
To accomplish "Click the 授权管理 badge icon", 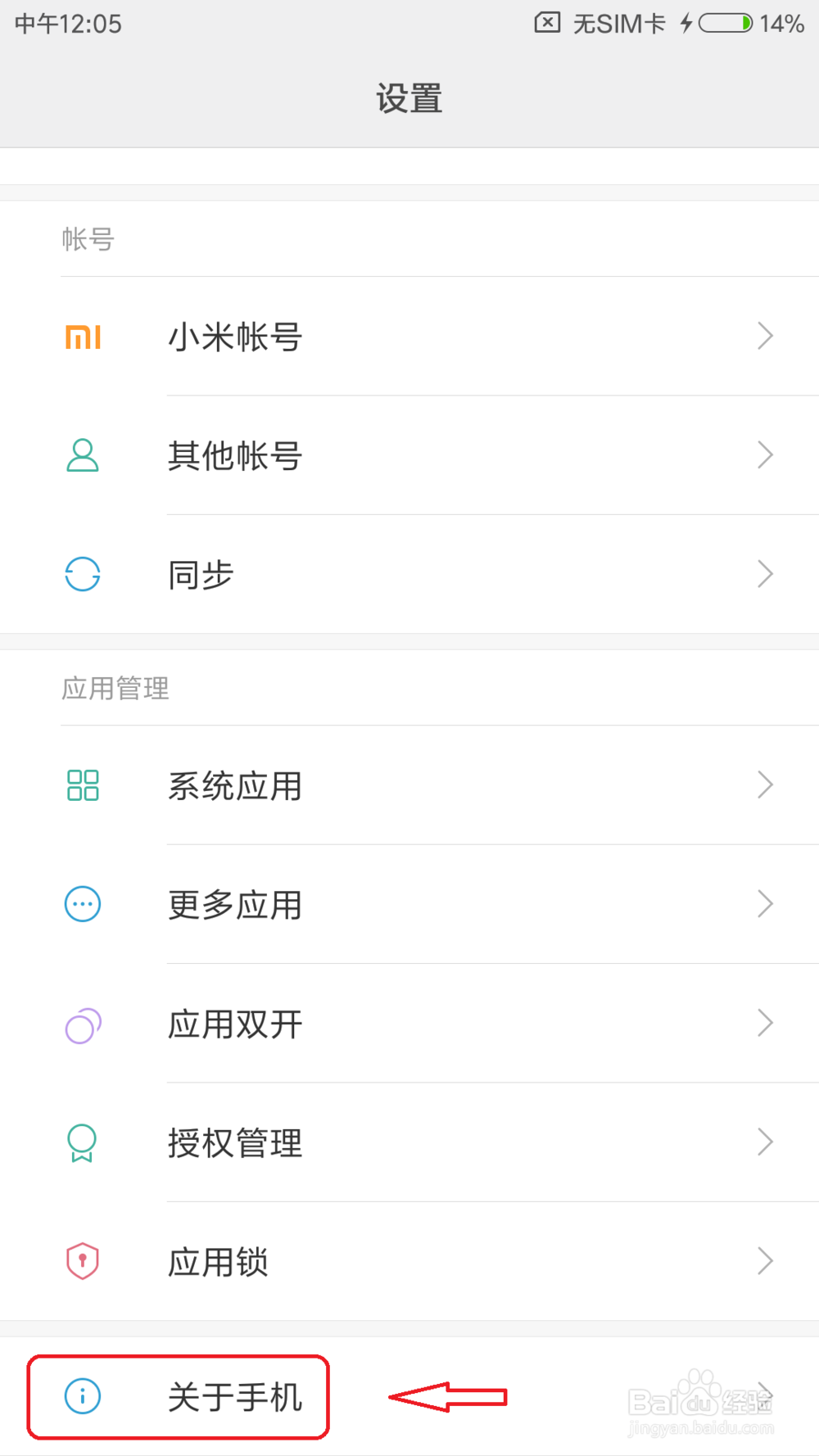I will tap(82, 1143).
